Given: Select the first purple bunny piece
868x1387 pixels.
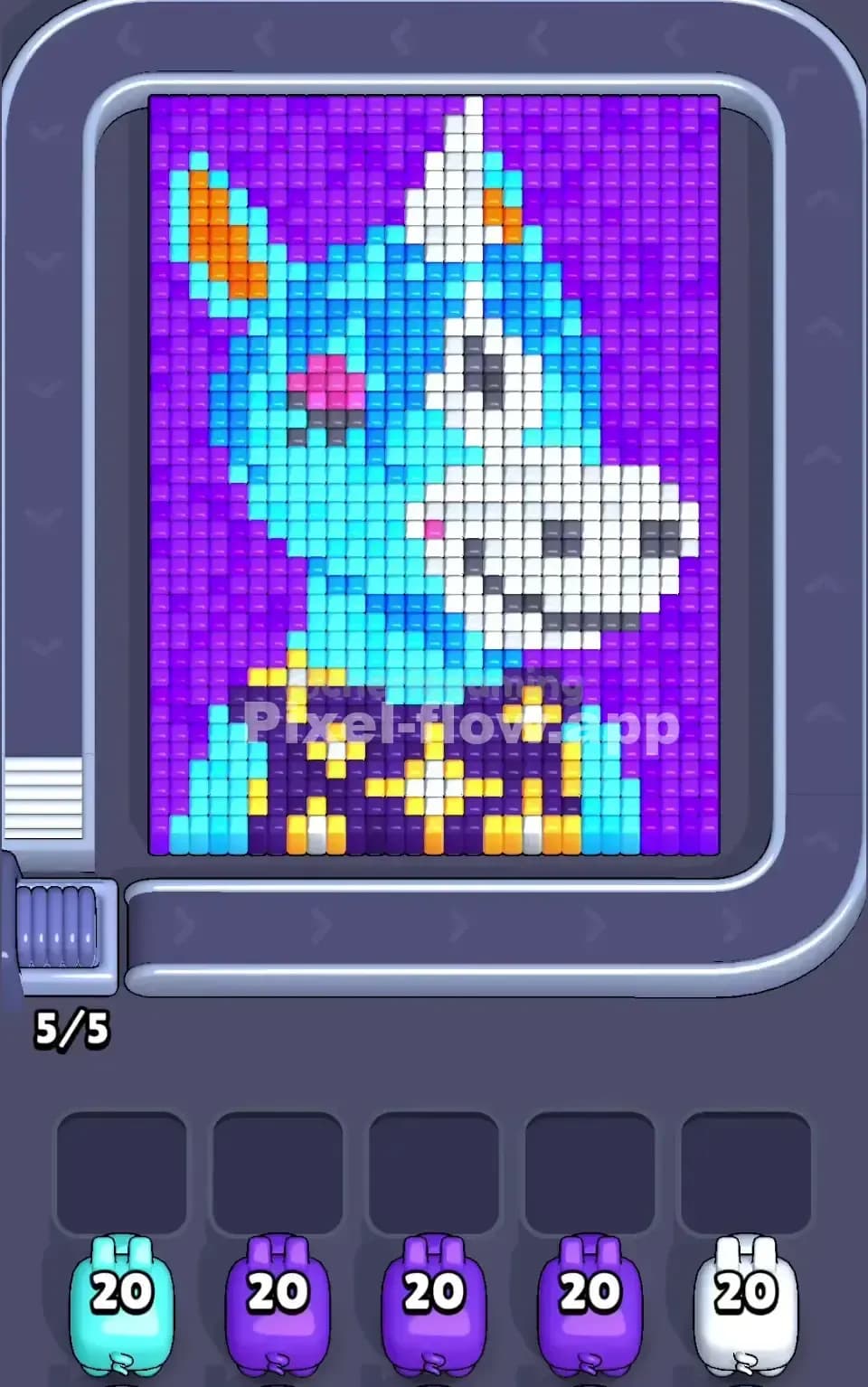Looking at the screenshot, I should [x=280, y=1304].
